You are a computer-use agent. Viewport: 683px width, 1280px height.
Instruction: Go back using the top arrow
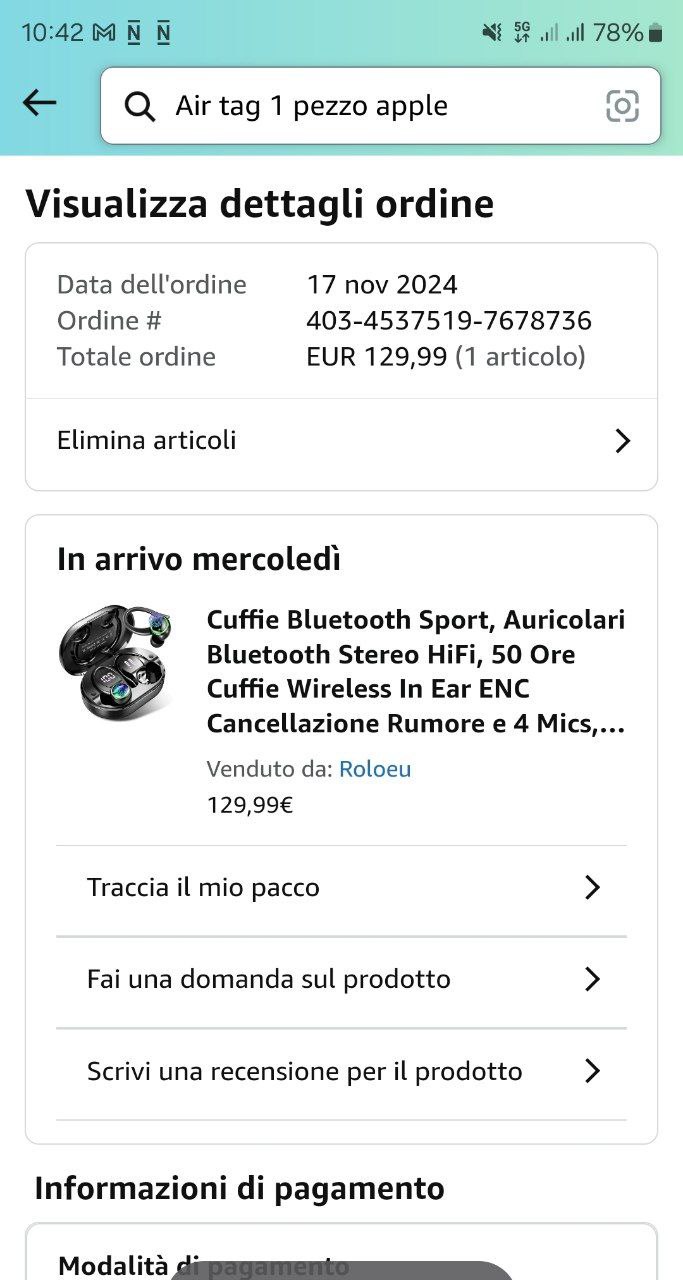click(x=40, y=103)
